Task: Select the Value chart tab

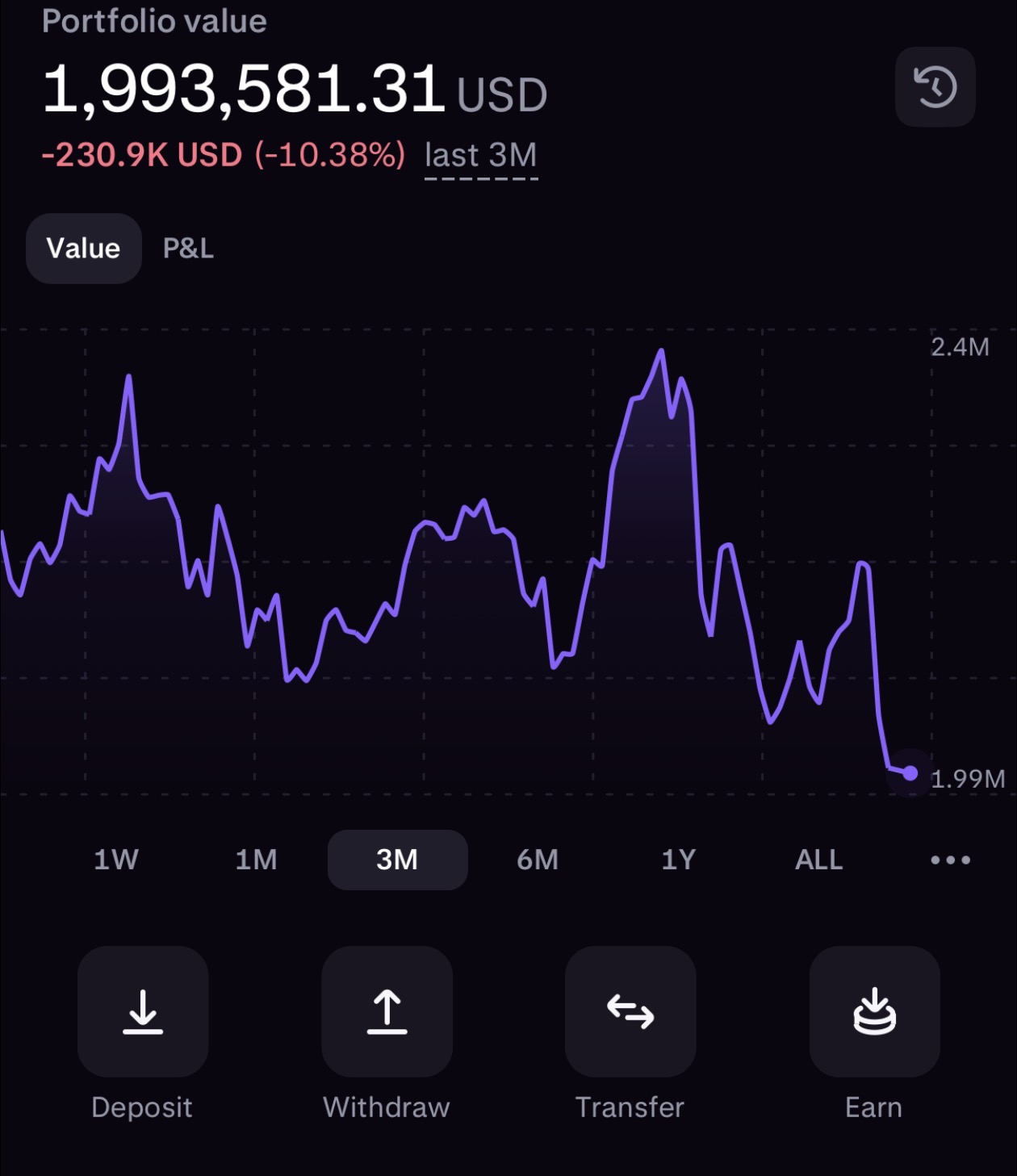Action: point(83,249)
